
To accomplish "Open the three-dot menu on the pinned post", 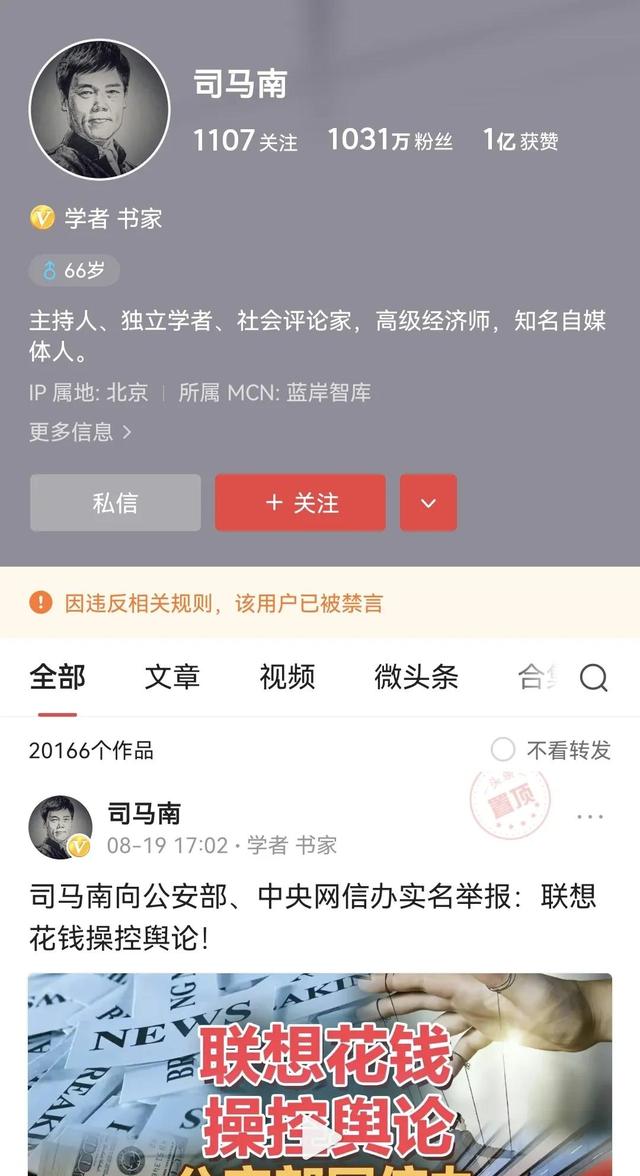I will tap(590, 817).
